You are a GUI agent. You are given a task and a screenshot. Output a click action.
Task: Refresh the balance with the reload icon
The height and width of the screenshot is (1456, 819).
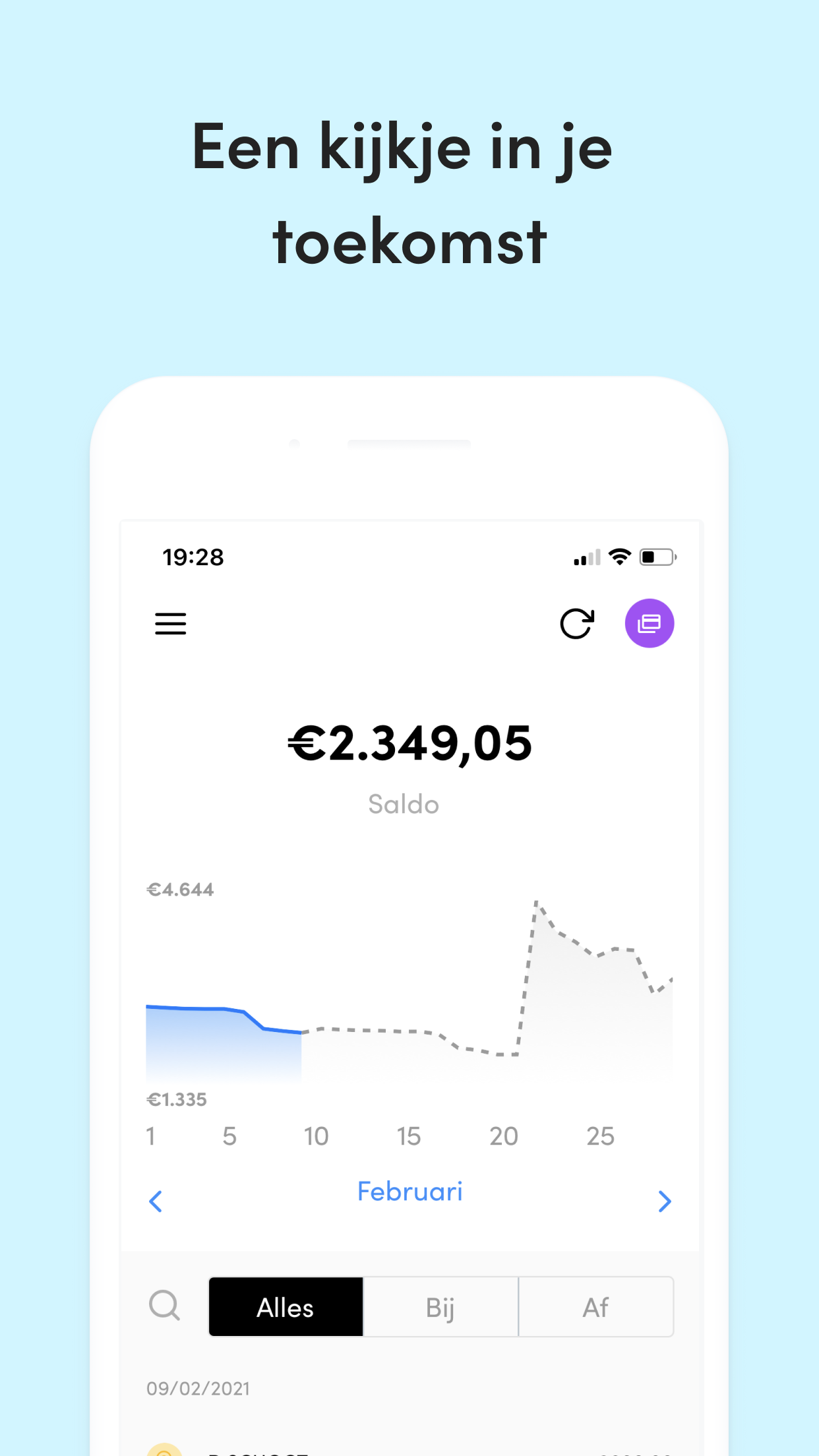(576, 623)
